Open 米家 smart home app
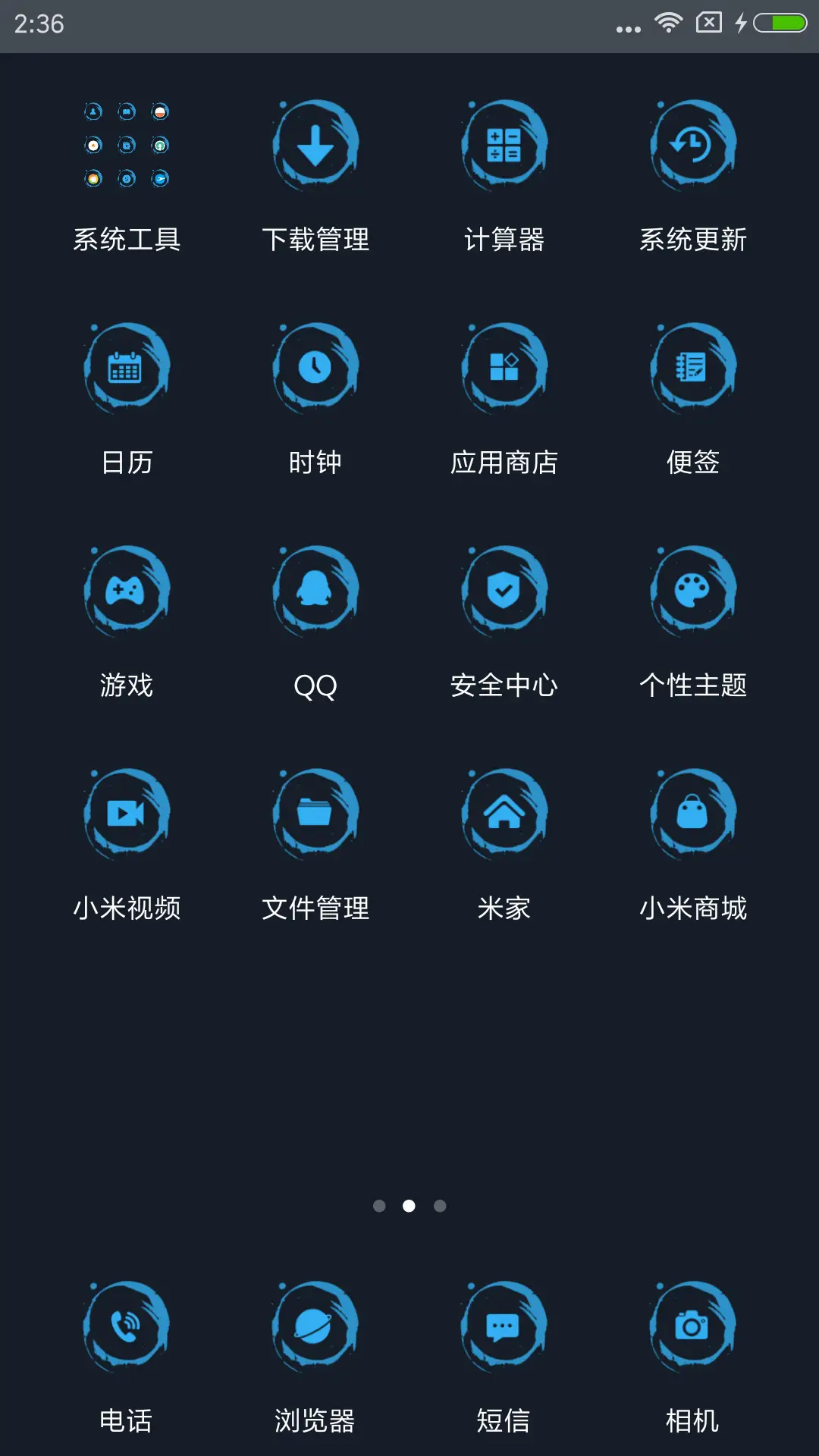This screenshot has width=819, height=1456. (x=504, y=811)
